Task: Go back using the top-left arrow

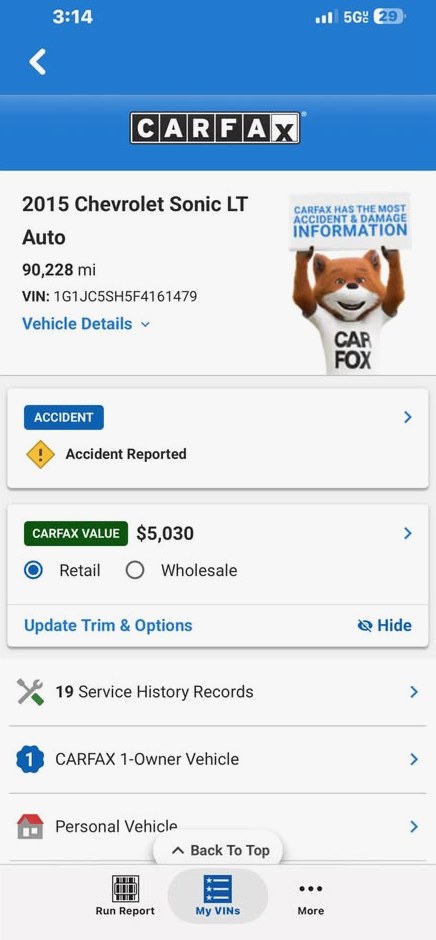Action: 37,62
